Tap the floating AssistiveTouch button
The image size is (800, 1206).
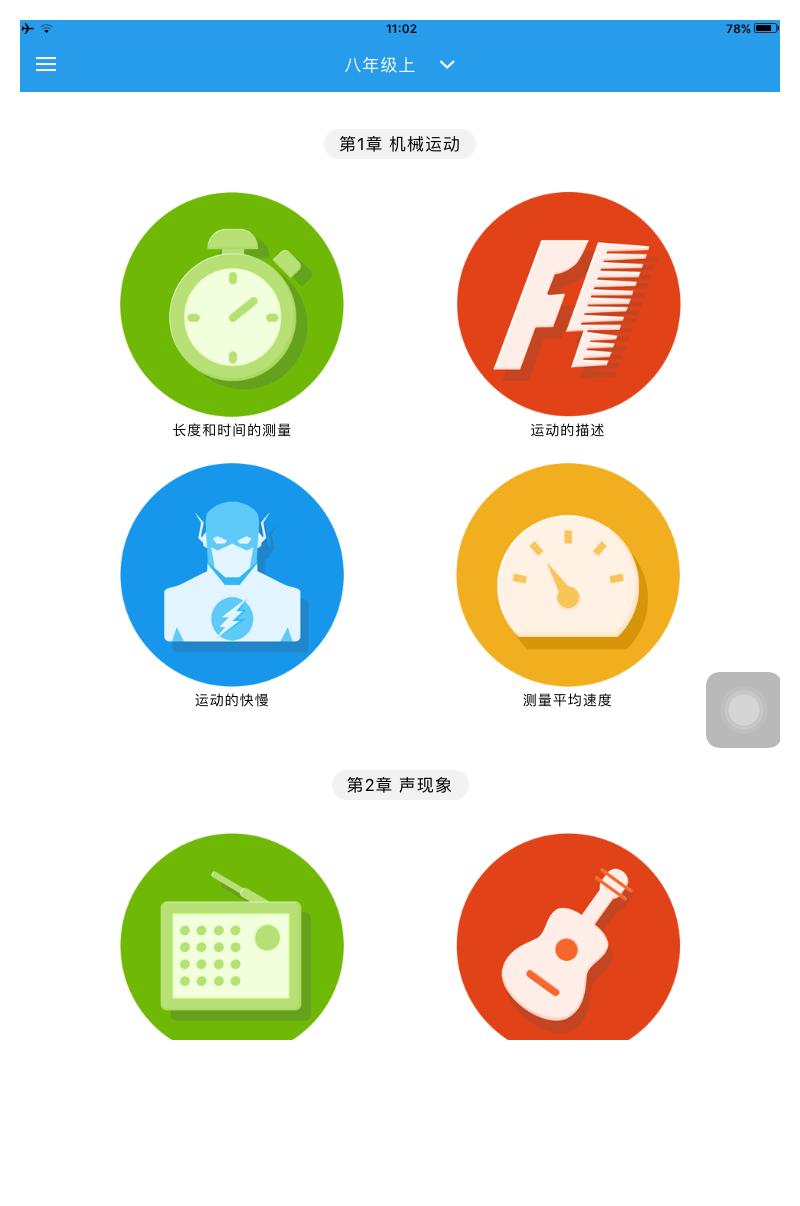click(743, 710)
